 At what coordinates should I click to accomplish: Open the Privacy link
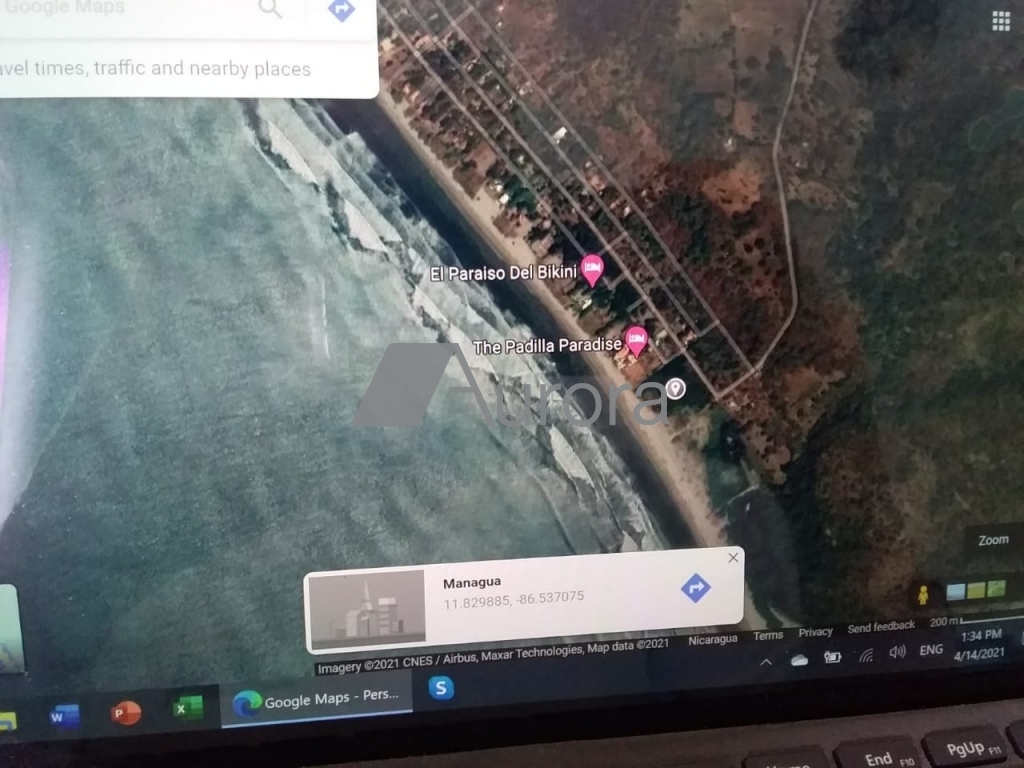pyautogui.click(x=815, y=632)
